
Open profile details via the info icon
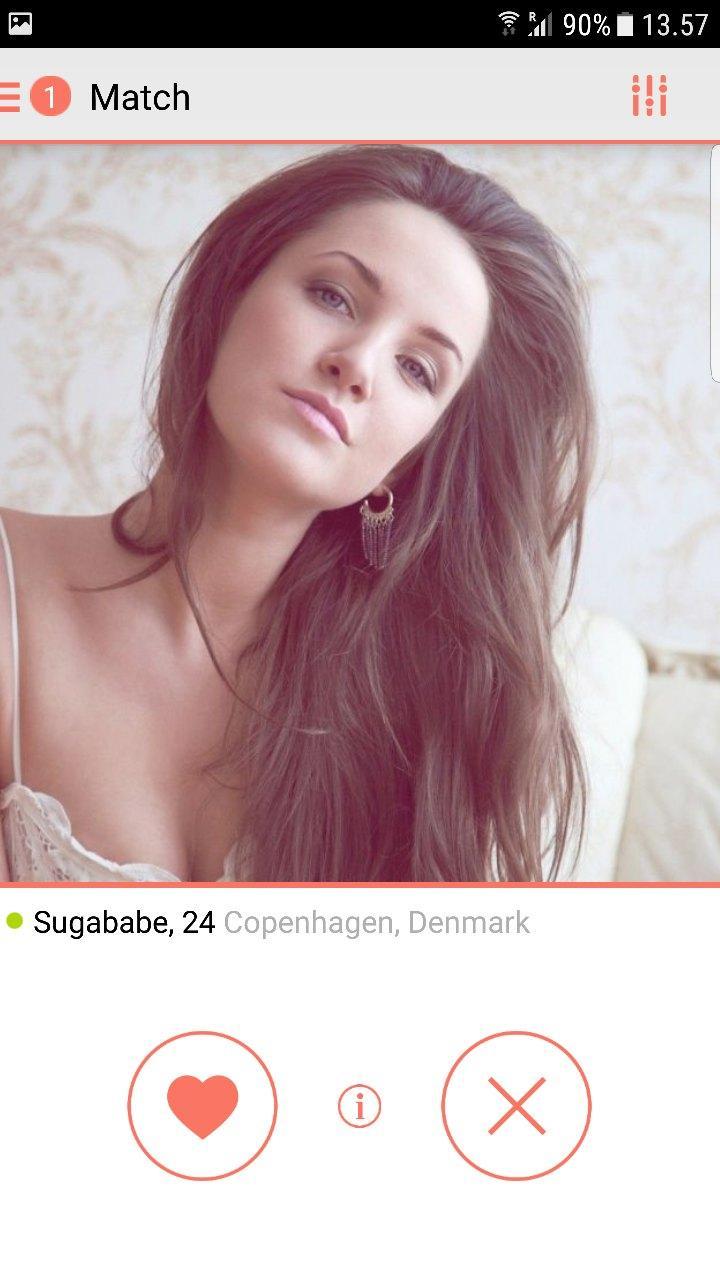[x=359, y=1106]
